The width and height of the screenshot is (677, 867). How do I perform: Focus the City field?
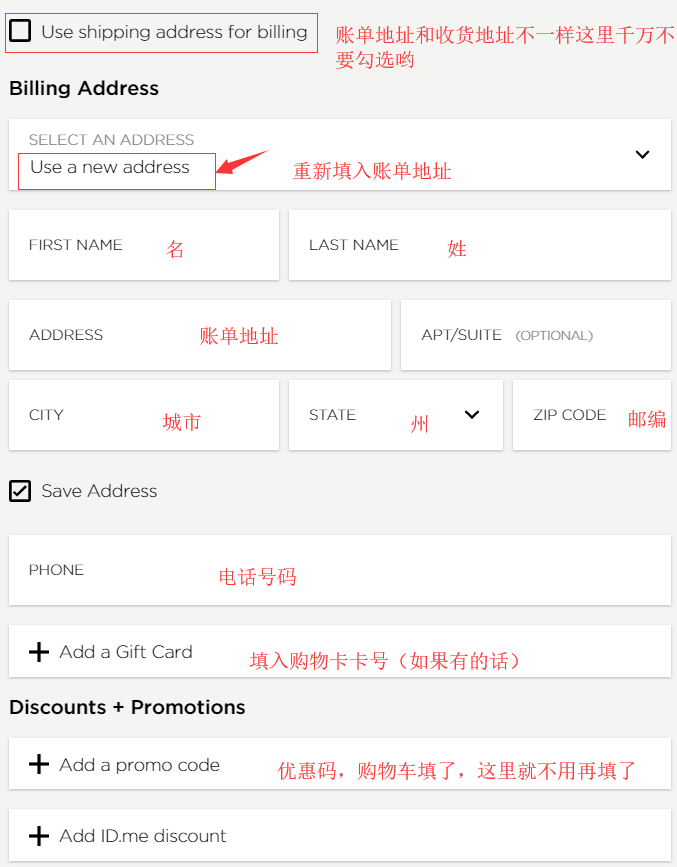click(143, 415)
